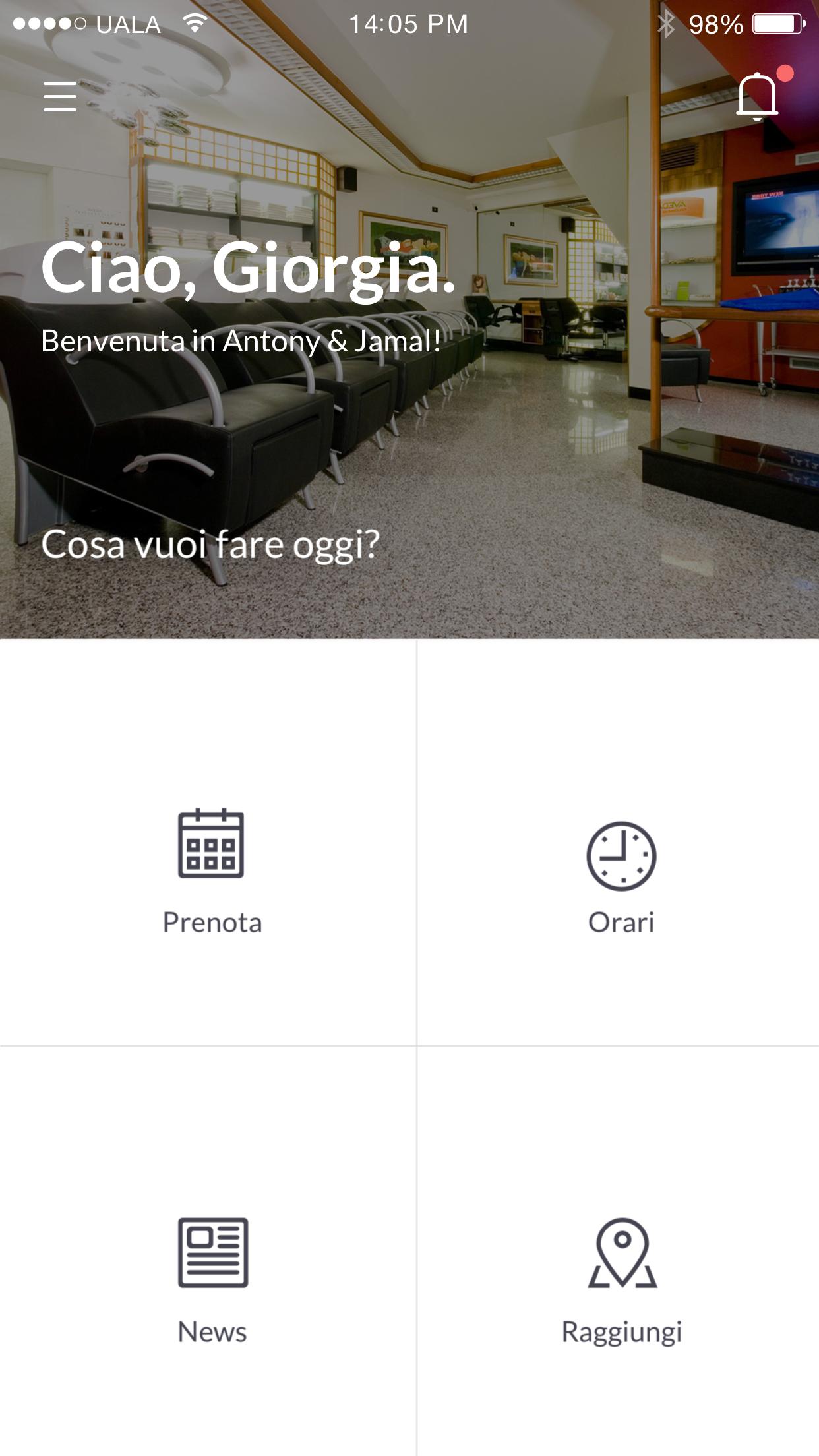Open the notifications bell
Image resolution: width=819 pixels, height=1456 pixels.
pos(757,96)
